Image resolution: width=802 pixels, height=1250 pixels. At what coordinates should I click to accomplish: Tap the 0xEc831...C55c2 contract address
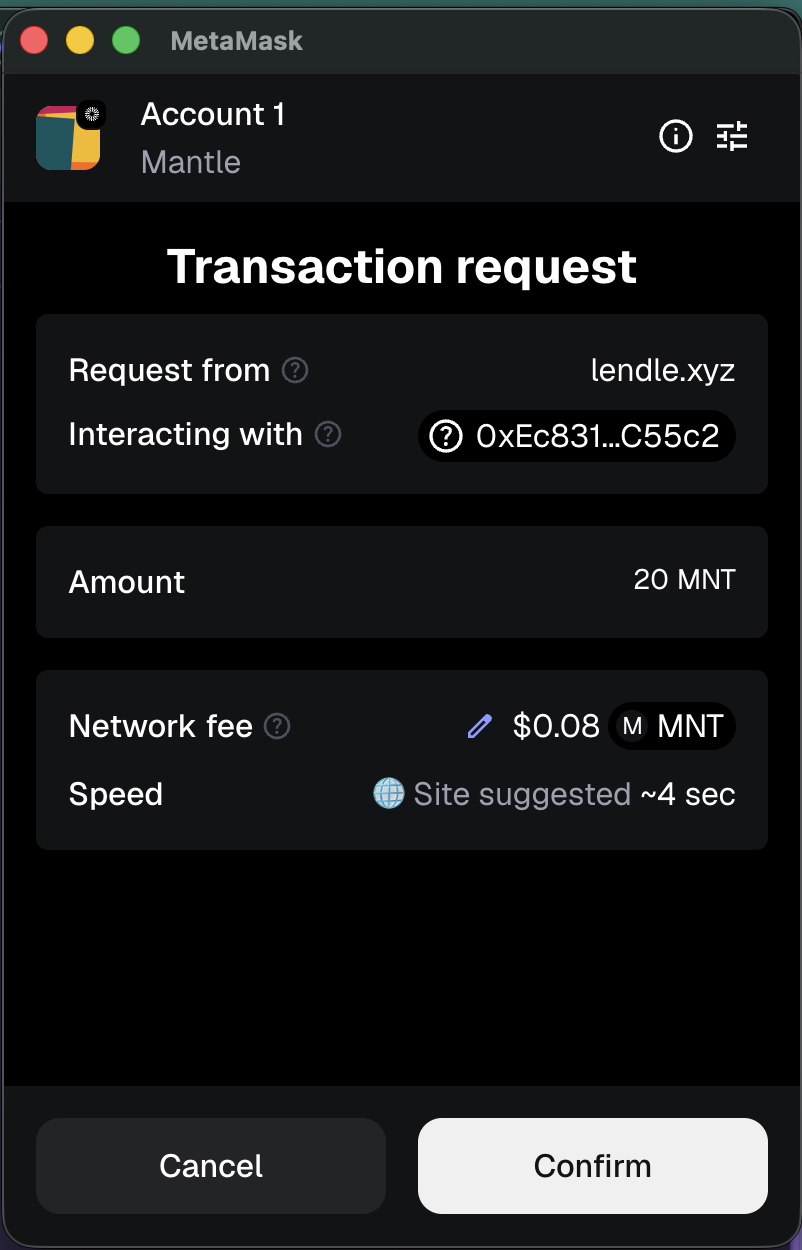(x=576, y=436)
